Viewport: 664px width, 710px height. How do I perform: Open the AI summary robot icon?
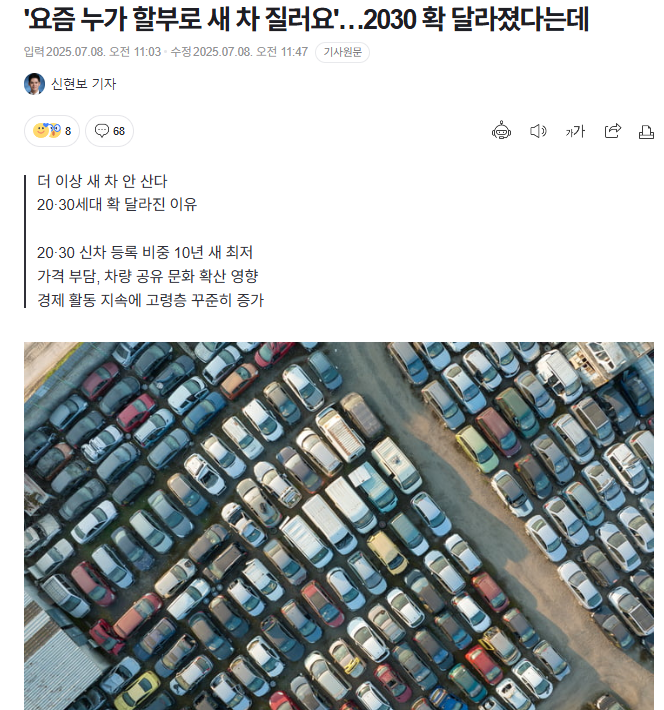501,131
